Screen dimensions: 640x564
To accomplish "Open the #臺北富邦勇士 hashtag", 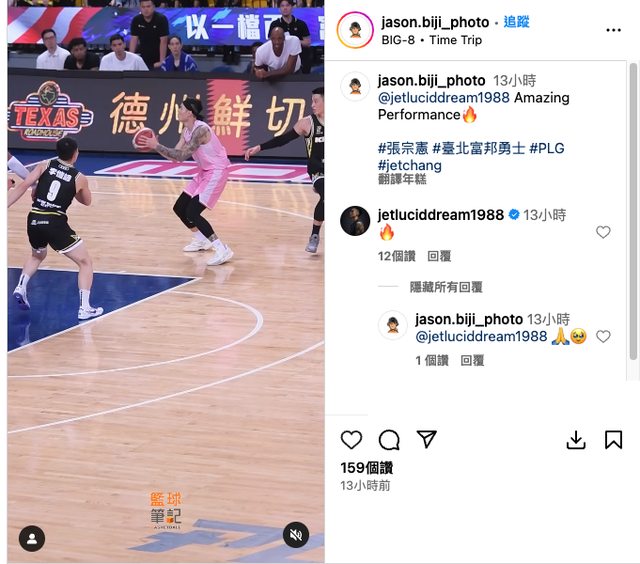I will coord(478,148).
